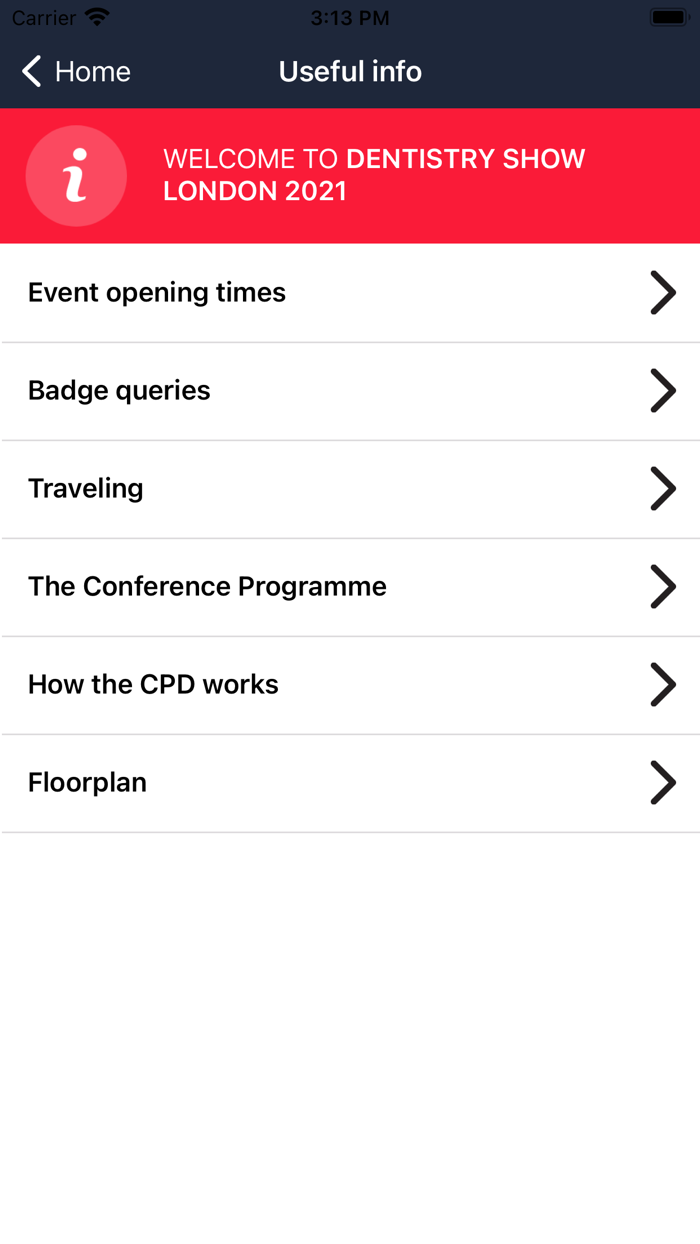The image size is (700, 1244).
Task: Go back to Home
Action: point(76,72)
